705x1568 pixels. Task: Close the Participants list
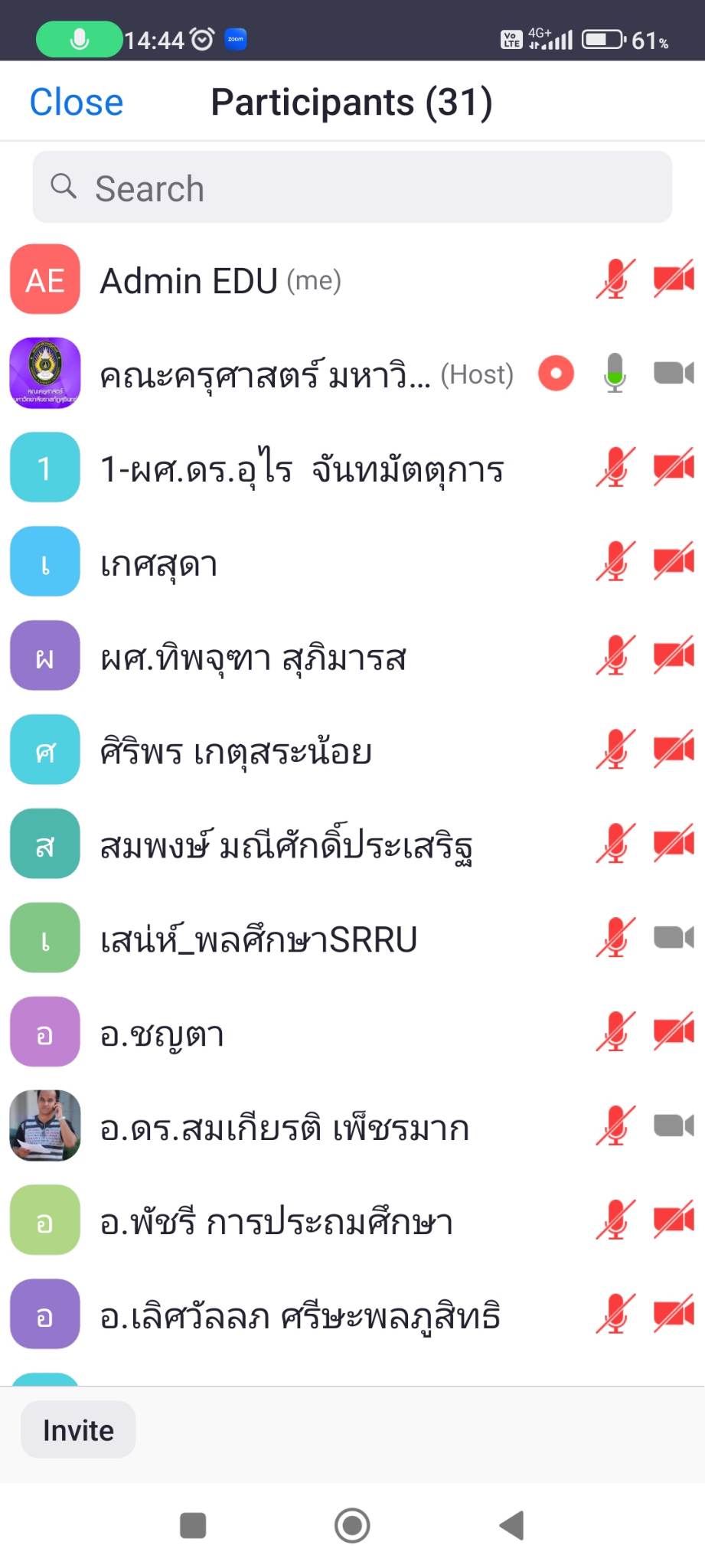click(76, 103)
